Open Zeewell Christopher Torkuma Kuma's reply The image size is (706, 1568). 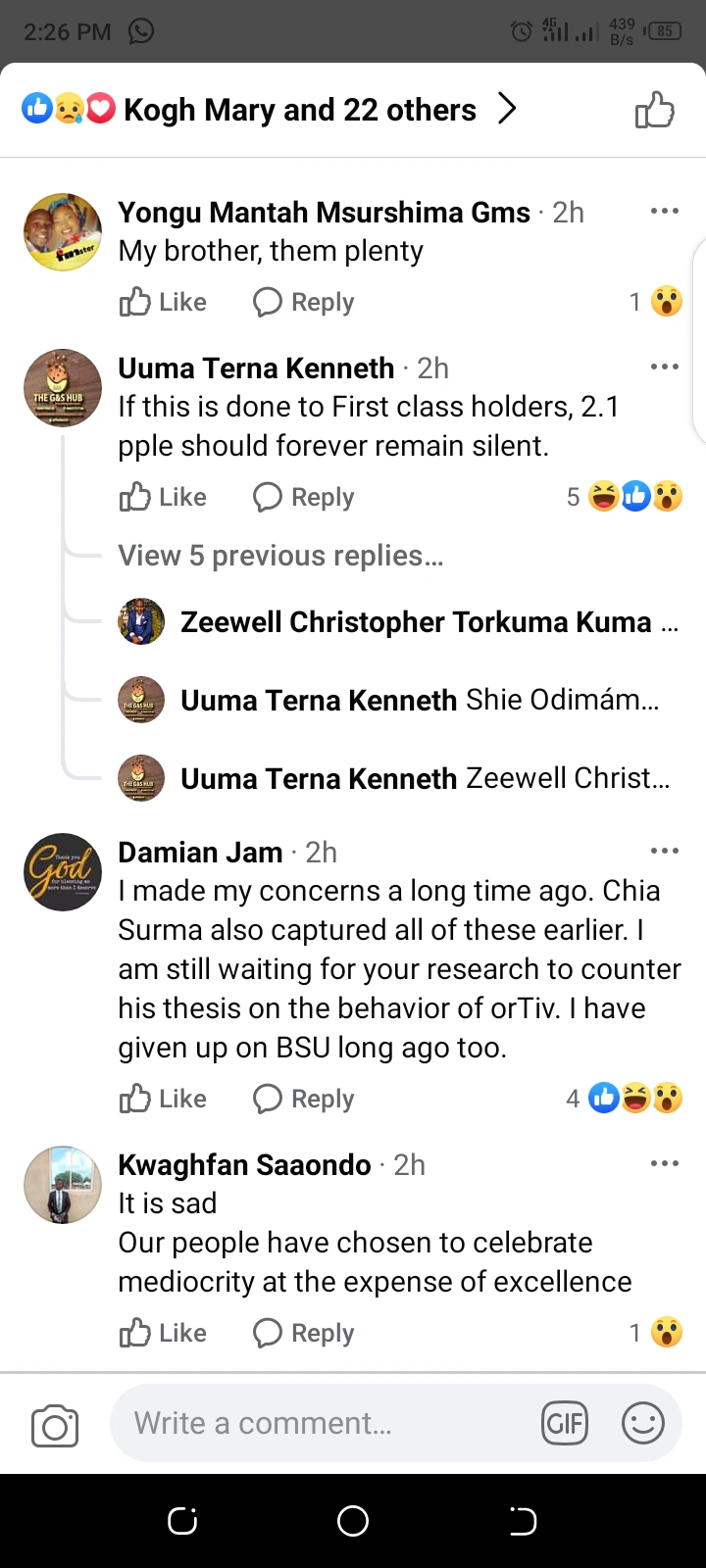pos(416,622)
